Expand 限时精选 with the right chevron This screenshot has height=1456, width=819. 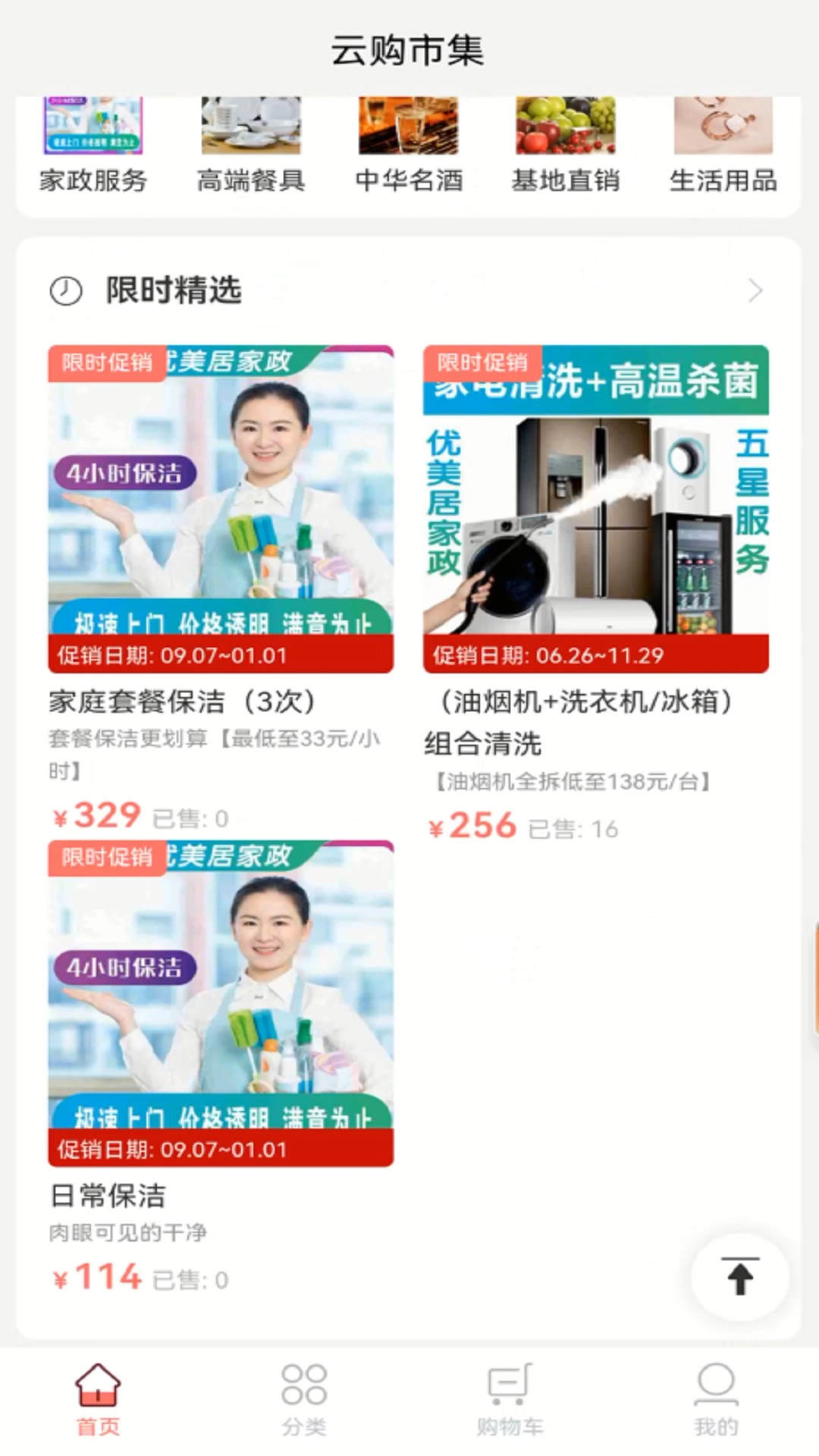coord(753,290)
